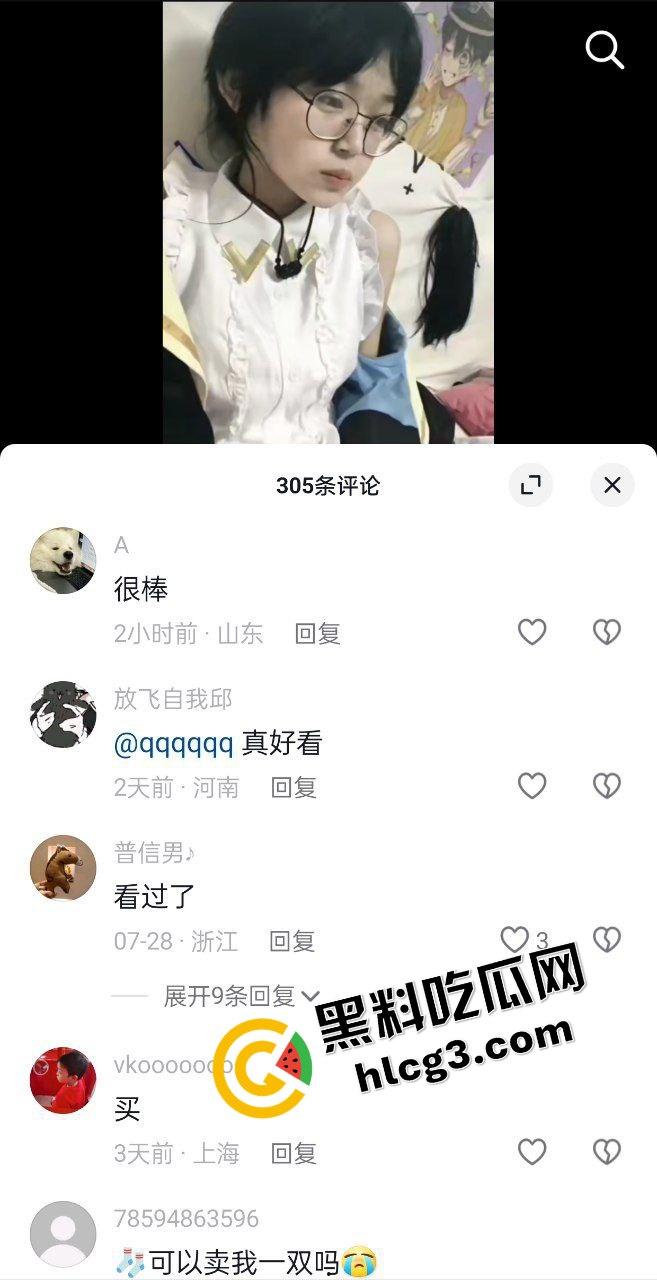Like 放飞自我邱's comment 真好看
The height and width of the screenshot is (1280, 657).
pos(532,786)
